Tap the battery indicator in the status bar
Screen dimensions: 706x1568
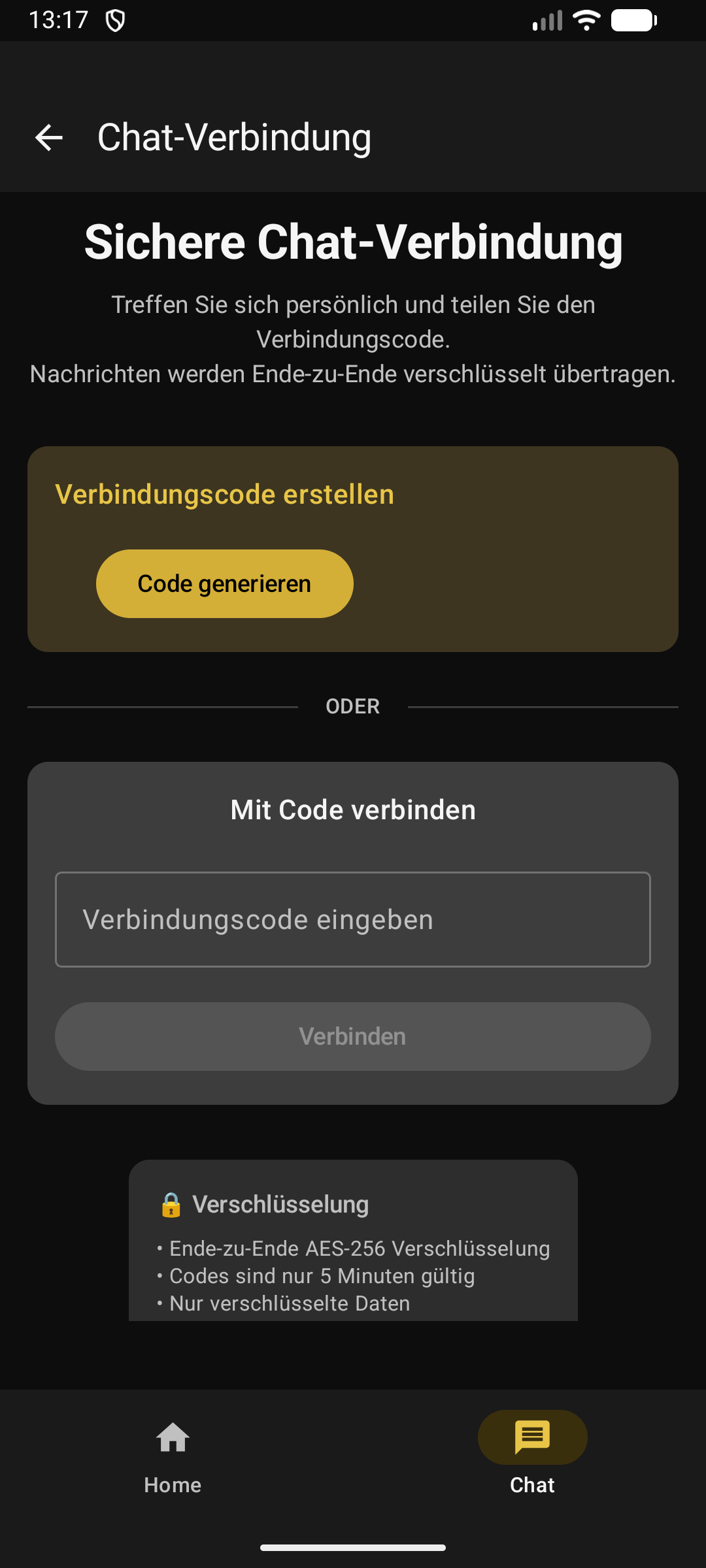633,20
